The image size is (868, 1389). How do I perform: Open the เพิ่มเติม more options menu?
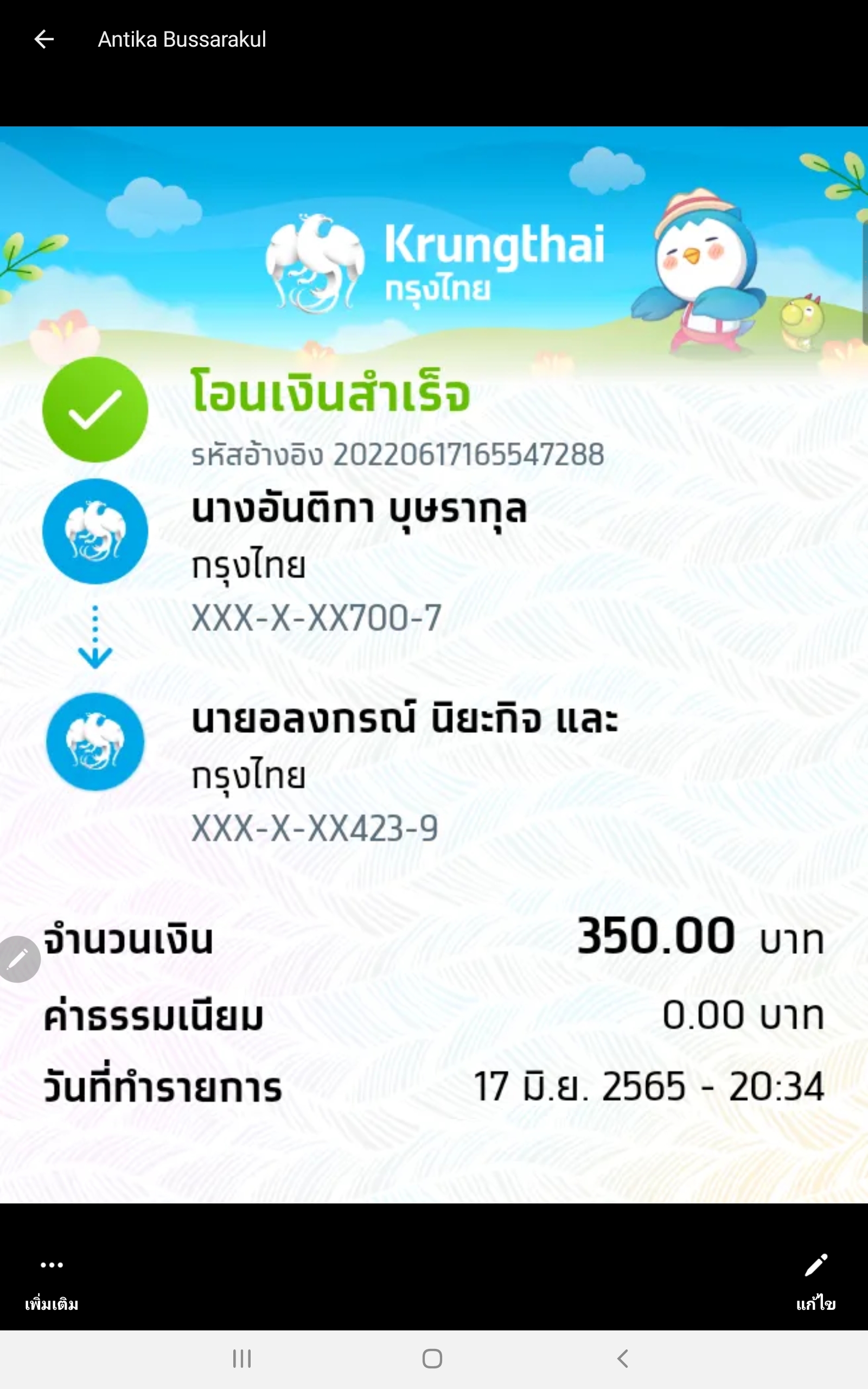pos(52,1280)
